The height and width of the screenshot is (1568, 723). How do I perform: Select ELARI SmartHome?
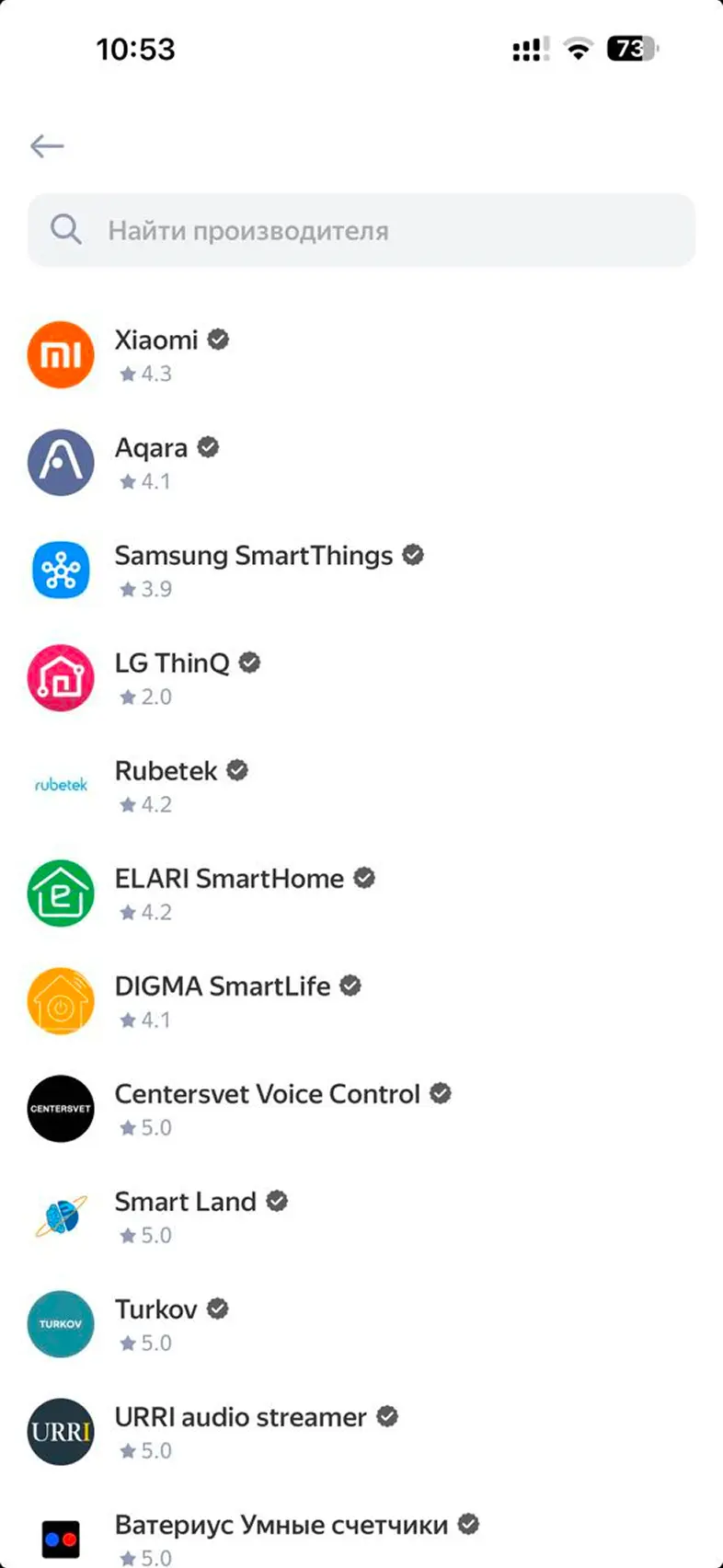point(229,893)
